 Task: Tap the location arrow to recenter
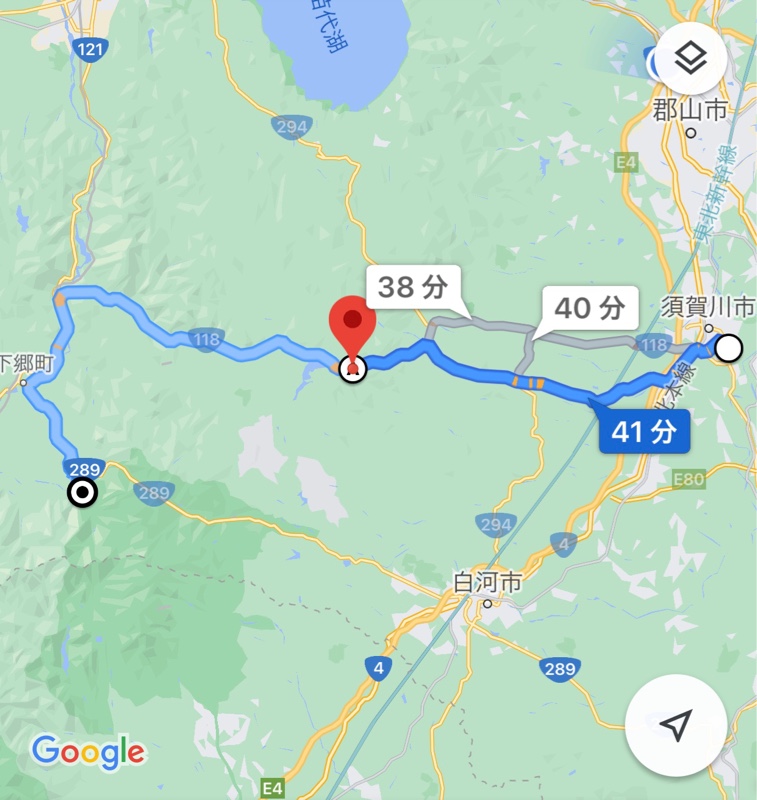[x=676, y=727]
